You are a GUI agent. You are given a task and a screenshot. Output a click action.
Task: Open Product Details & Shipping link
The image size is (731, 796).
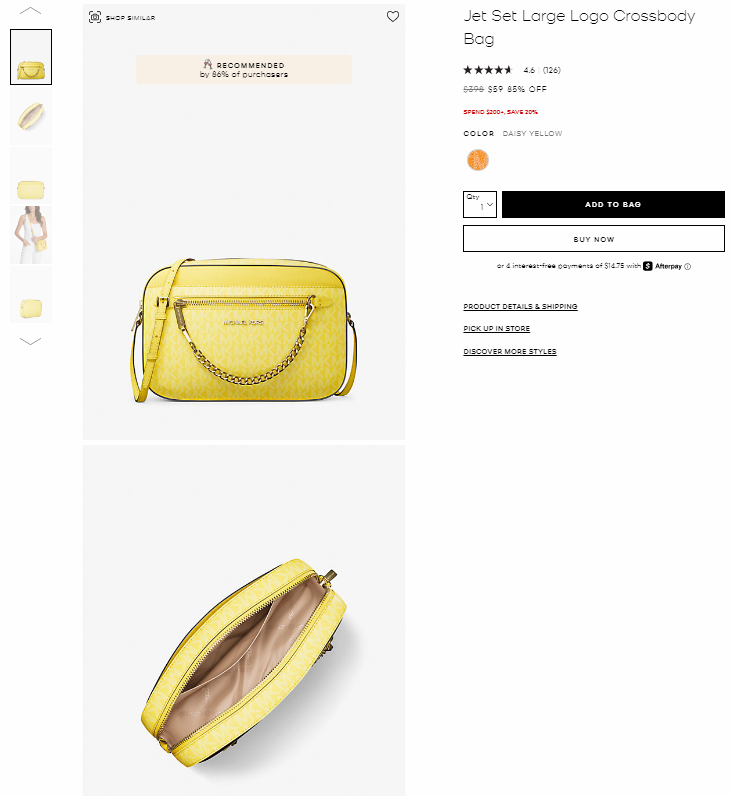[x=520, y=307]
